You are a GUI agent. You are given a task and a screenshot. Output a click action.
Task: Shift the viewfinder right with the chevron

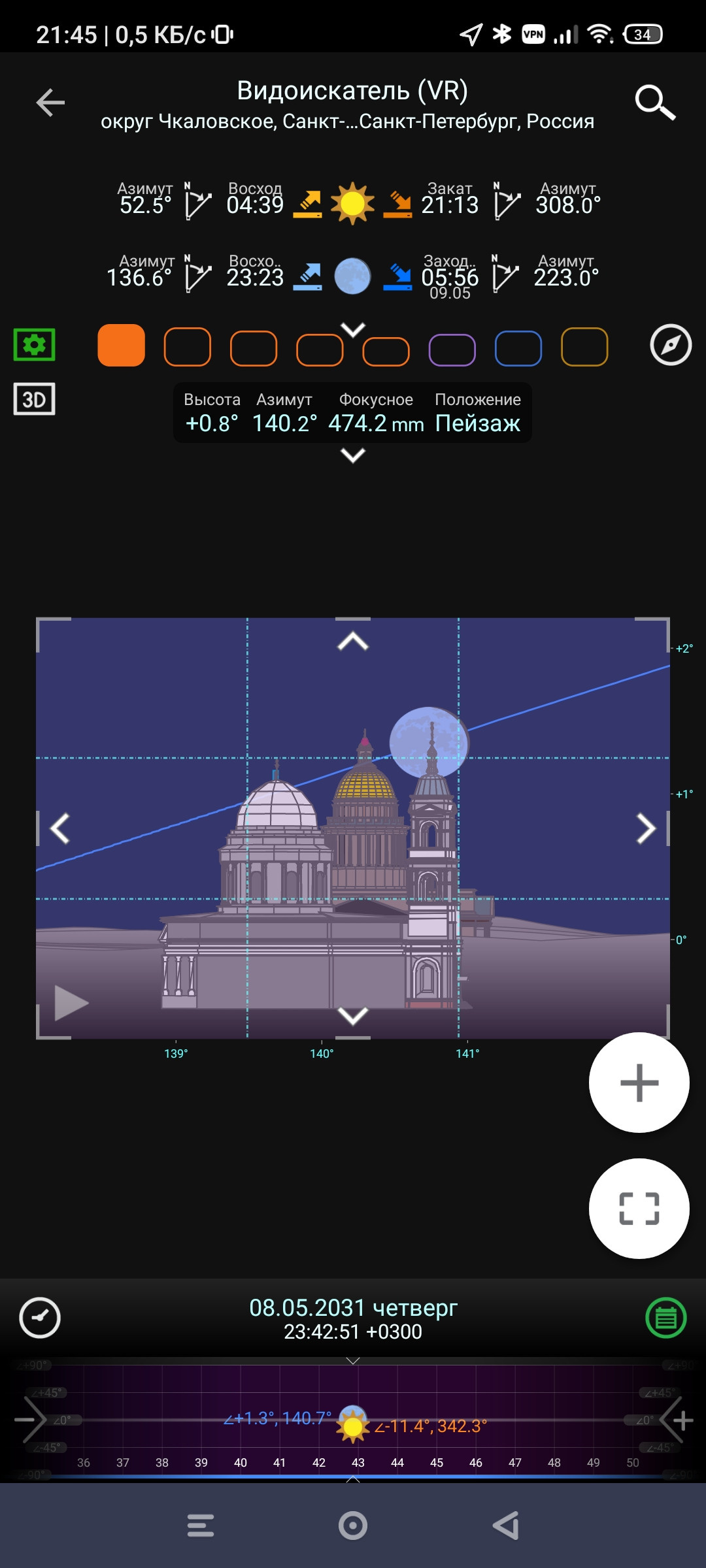click(x=646, y=828)
